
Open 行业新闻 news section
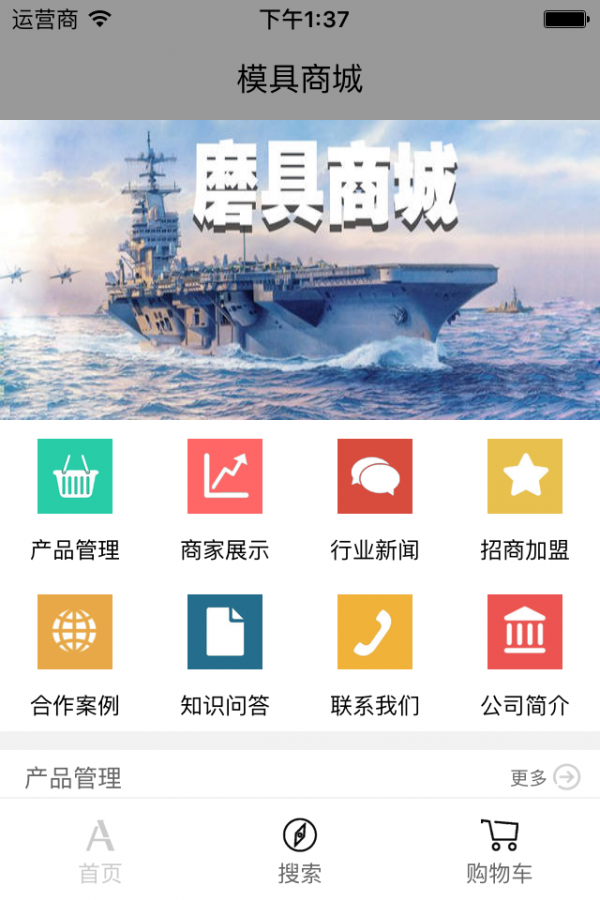pos(375,476)
